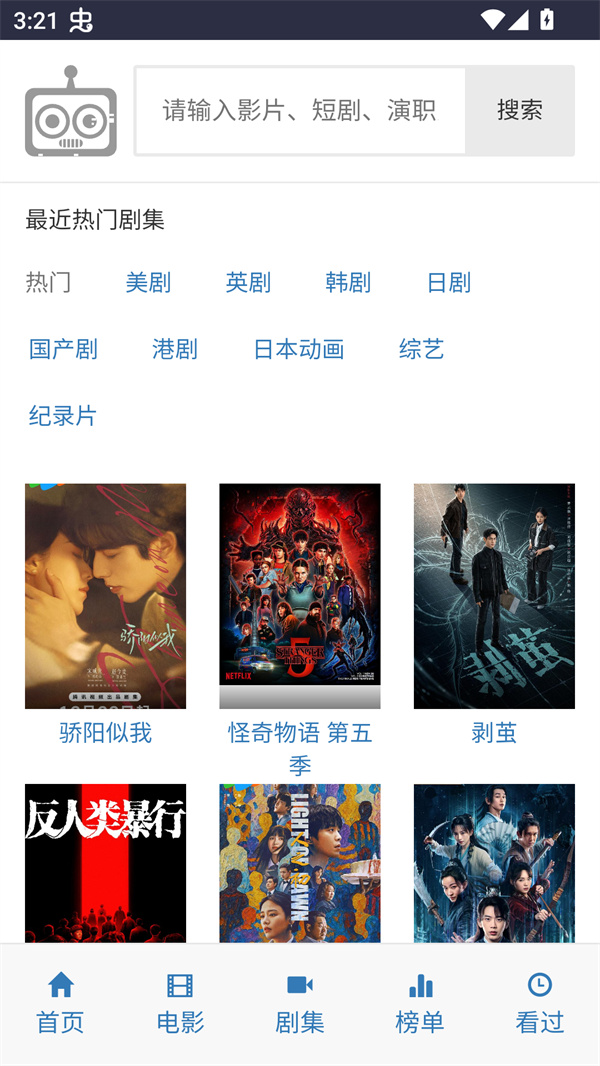Show 国产剧 series
Image resolution: width=600 pixels, height=1066 pixels.
[x=63, y=349]
